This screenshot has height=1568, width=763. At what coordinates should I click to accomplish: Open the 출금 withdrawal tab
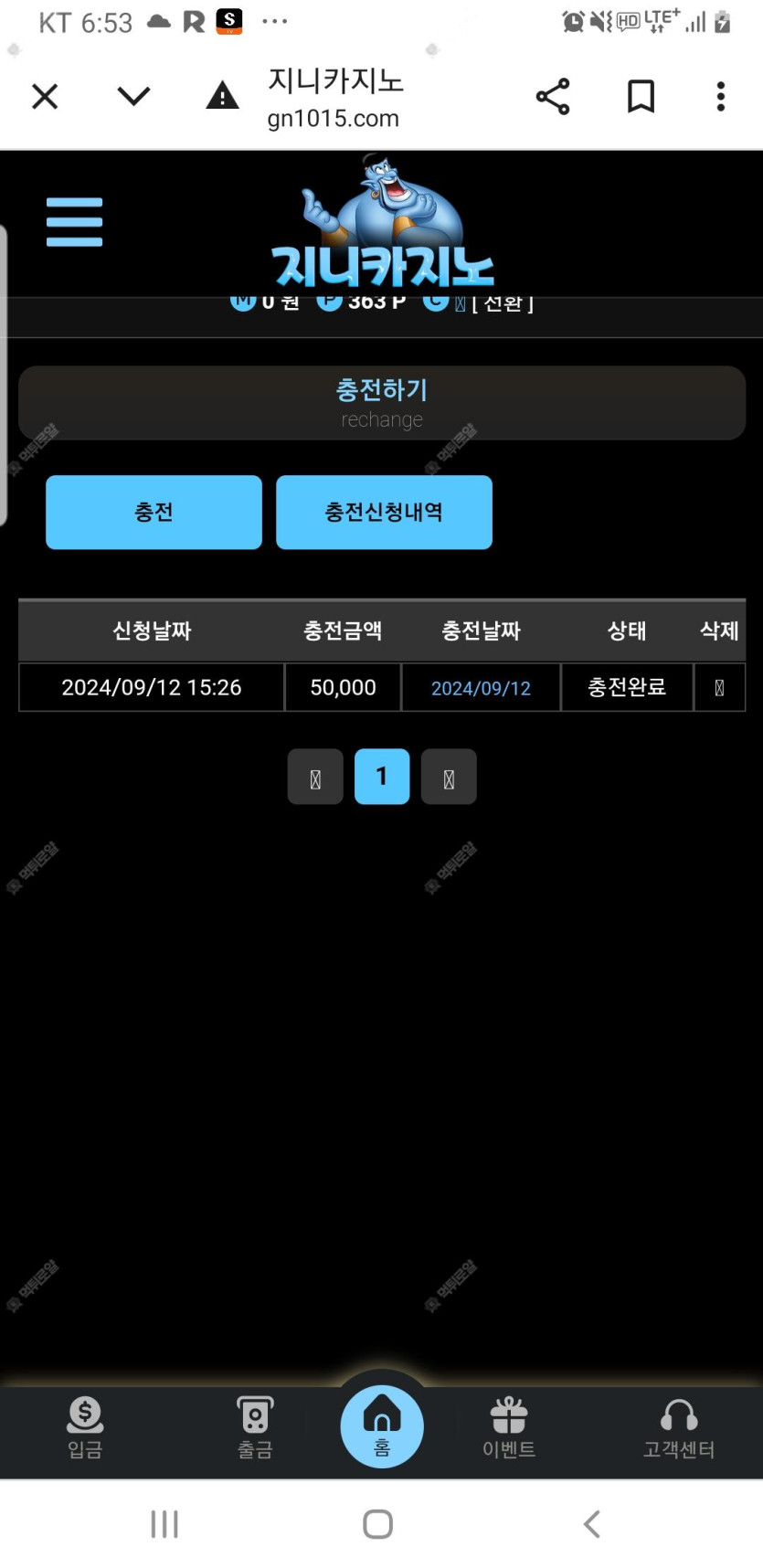click(255, 1427)
